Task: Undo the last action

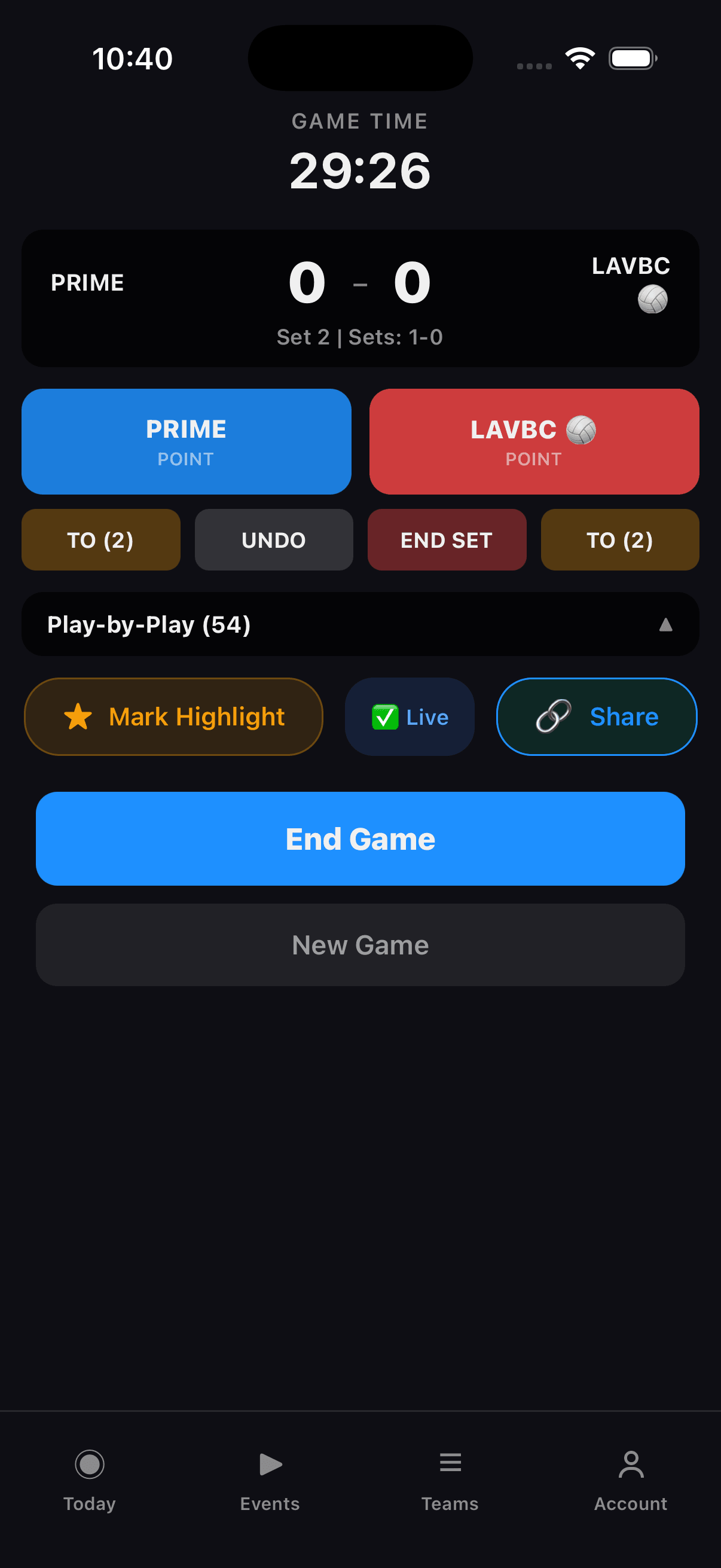Action: (273, 539)
